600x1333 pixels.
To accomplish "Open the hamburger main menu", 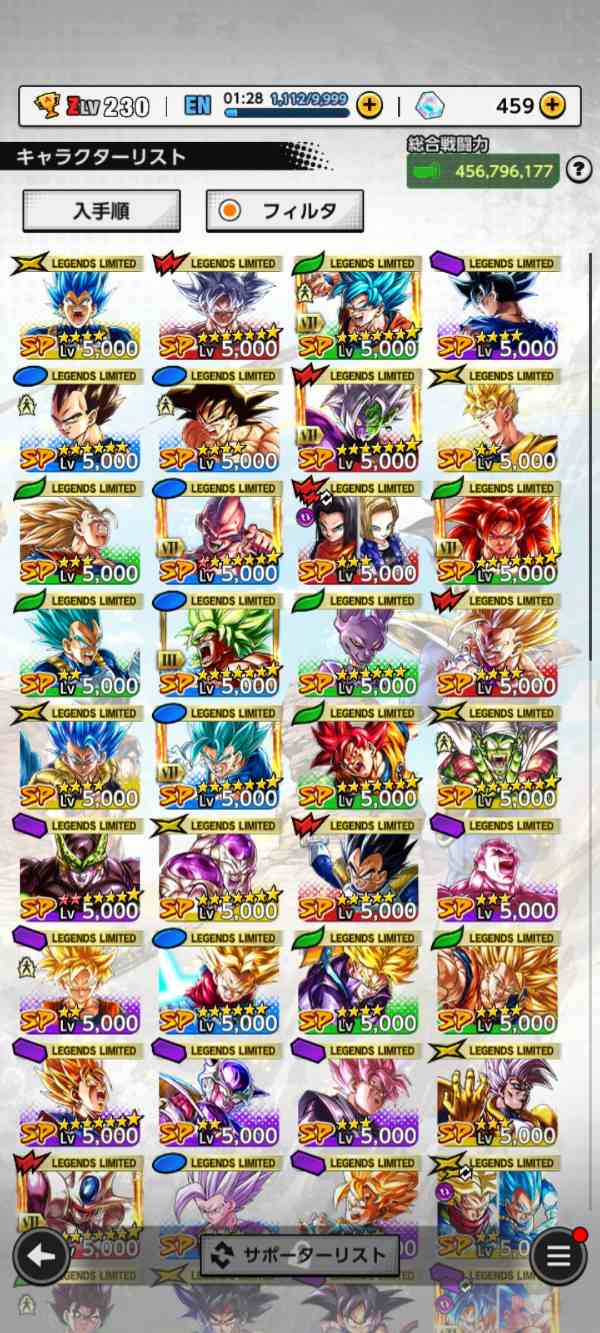I will (558, 1255).
